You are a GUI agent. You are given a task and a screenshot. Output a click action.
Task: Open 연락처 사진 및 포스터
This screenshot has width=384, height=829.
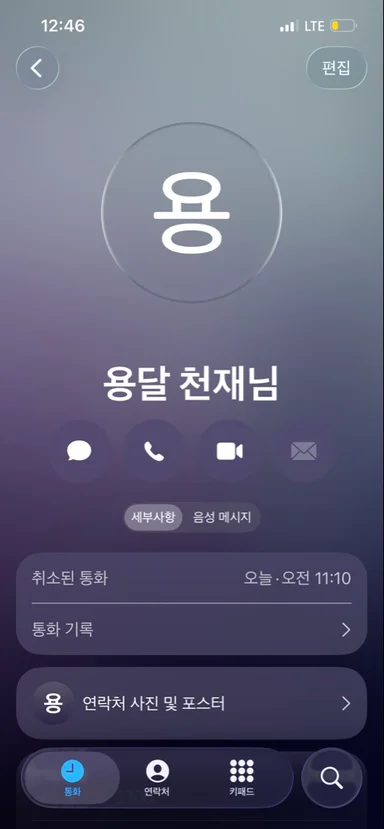[x=191, y=703]
